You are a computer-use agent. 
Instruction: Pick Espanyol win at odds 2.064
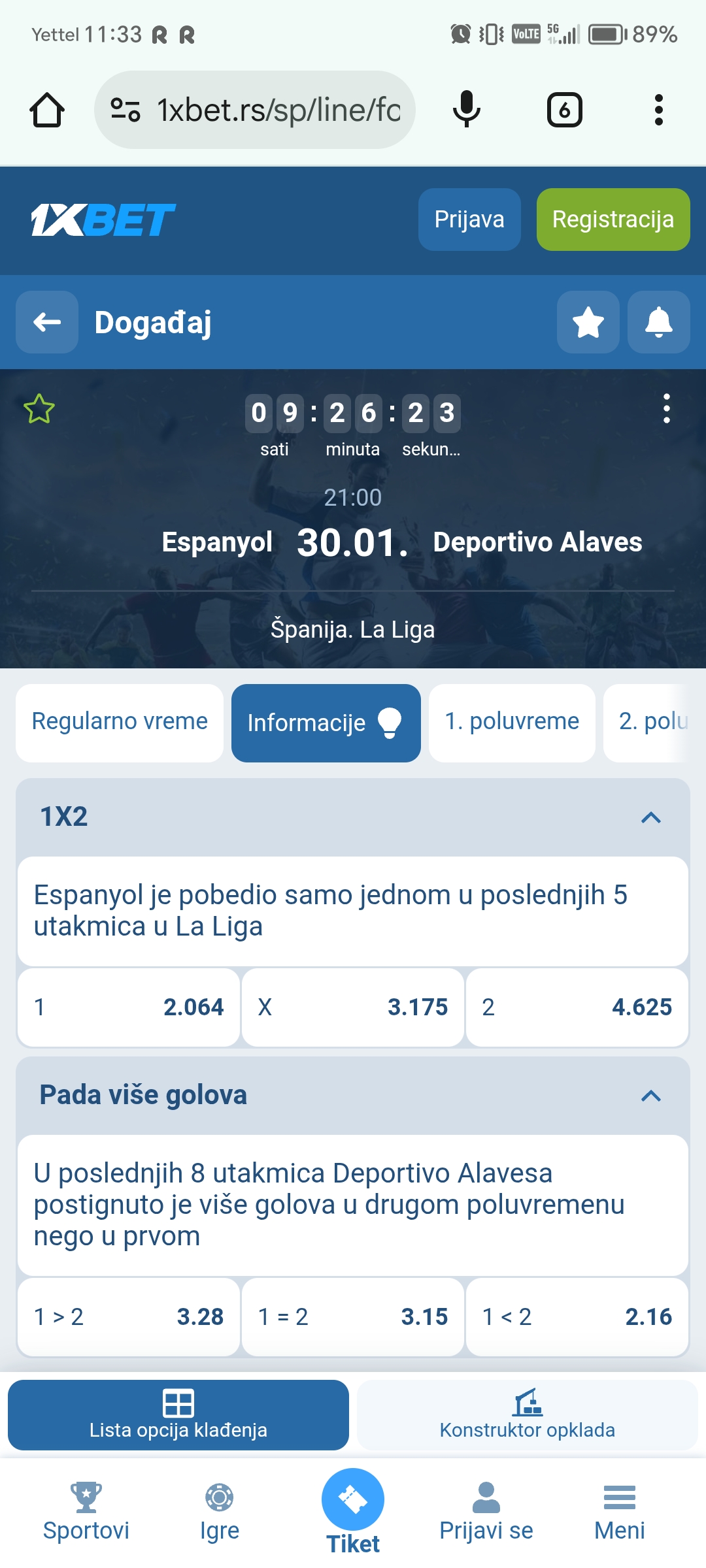click(129, 1007)
